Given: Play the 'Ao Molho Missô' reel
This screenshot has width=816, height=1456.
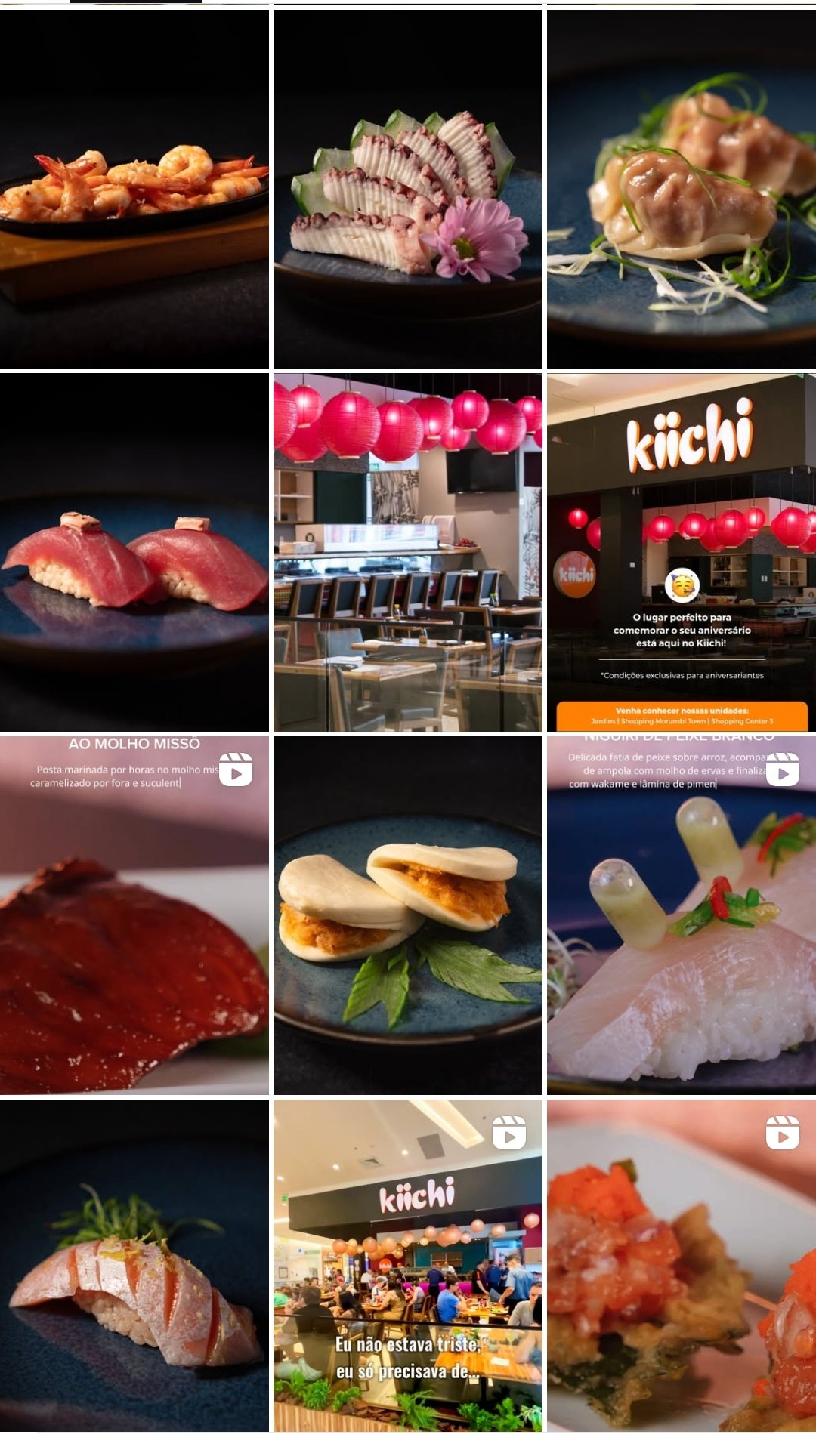Looking at the screenshot, I should click(x=134, y=915).
